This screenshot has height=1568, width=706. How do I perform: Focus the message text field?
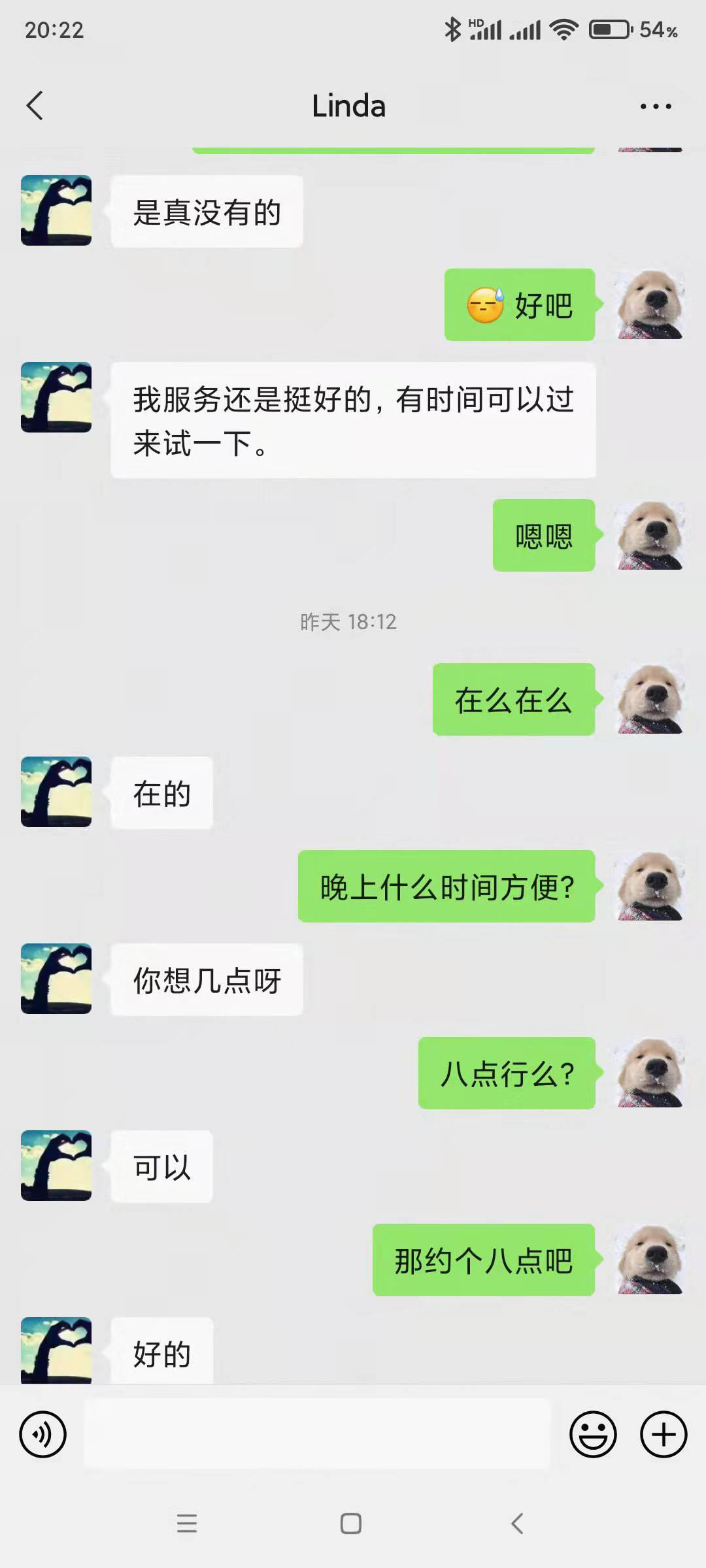(317, 1435)
